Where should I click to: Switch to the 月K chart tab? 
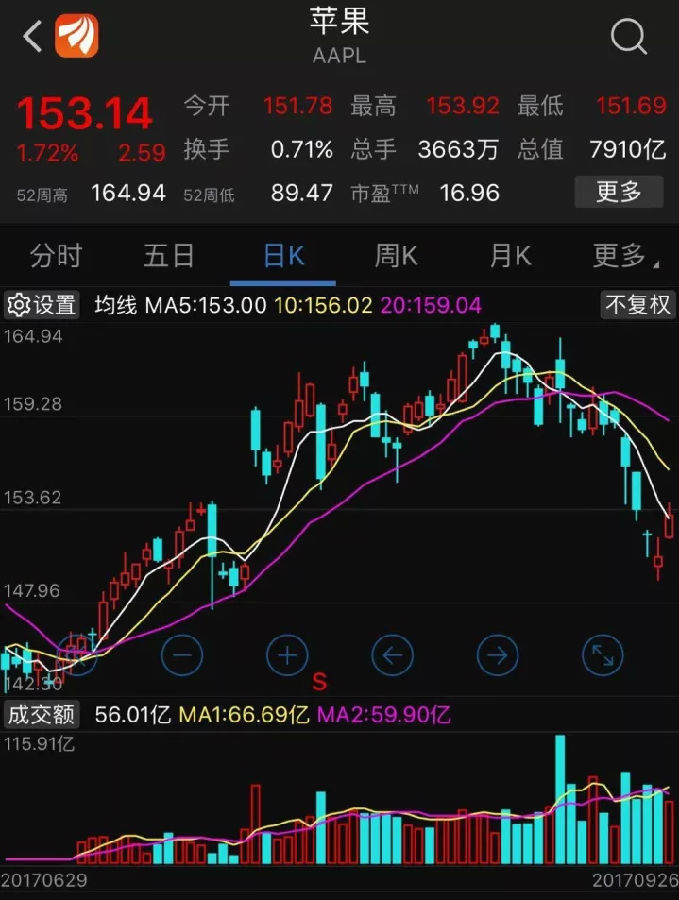(510, 257)
